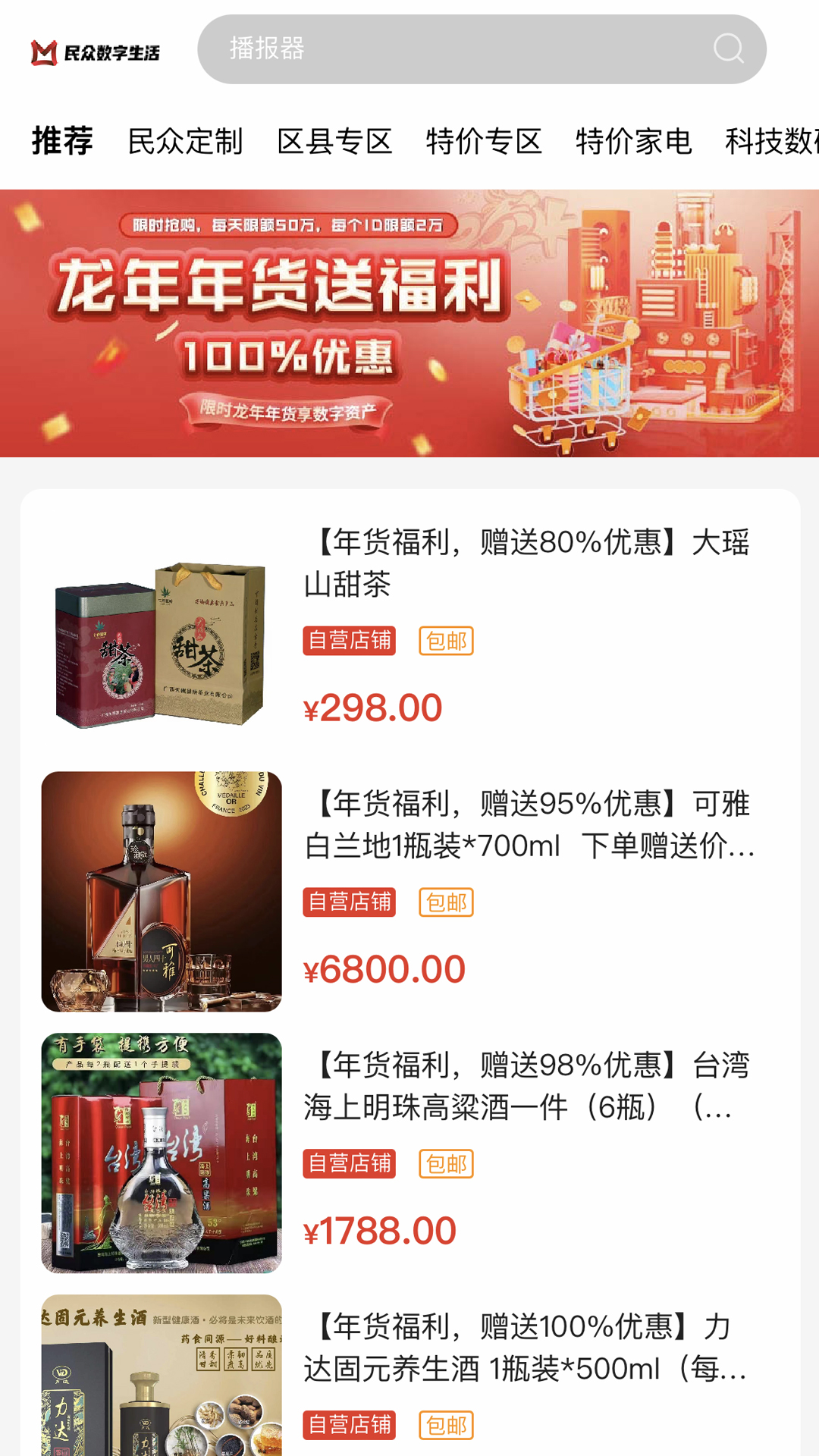Tap the magnifier search icon

pos(729,49)
